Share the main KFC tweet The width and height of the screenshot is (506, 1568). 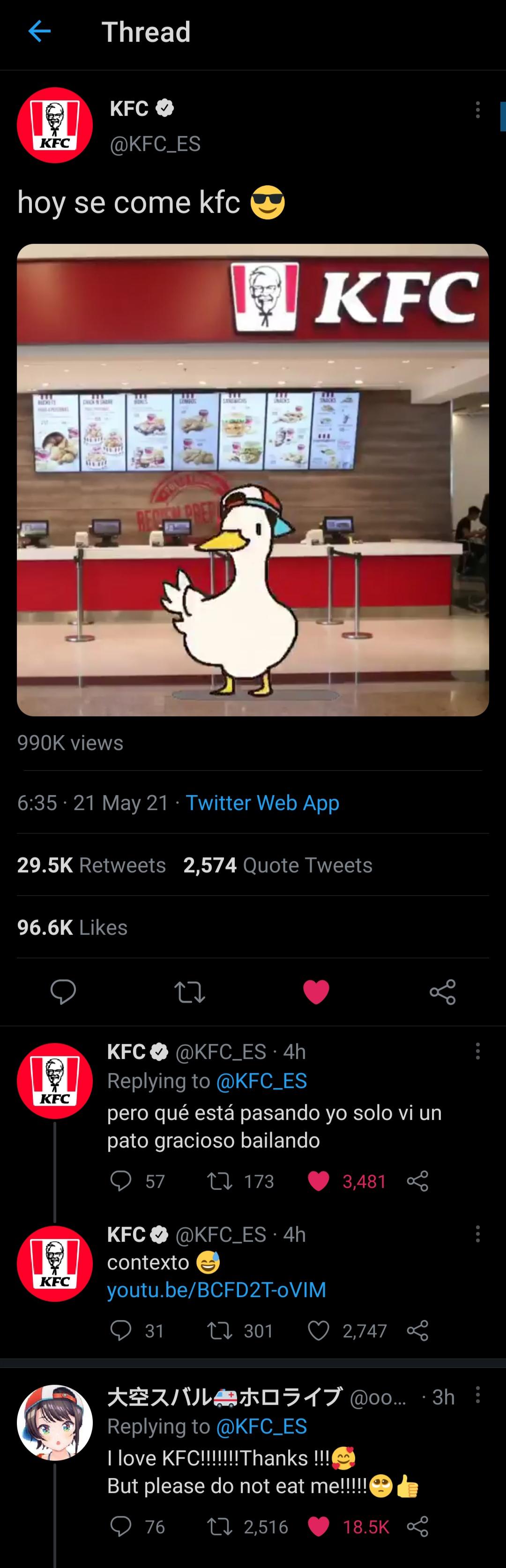[442, 991]
